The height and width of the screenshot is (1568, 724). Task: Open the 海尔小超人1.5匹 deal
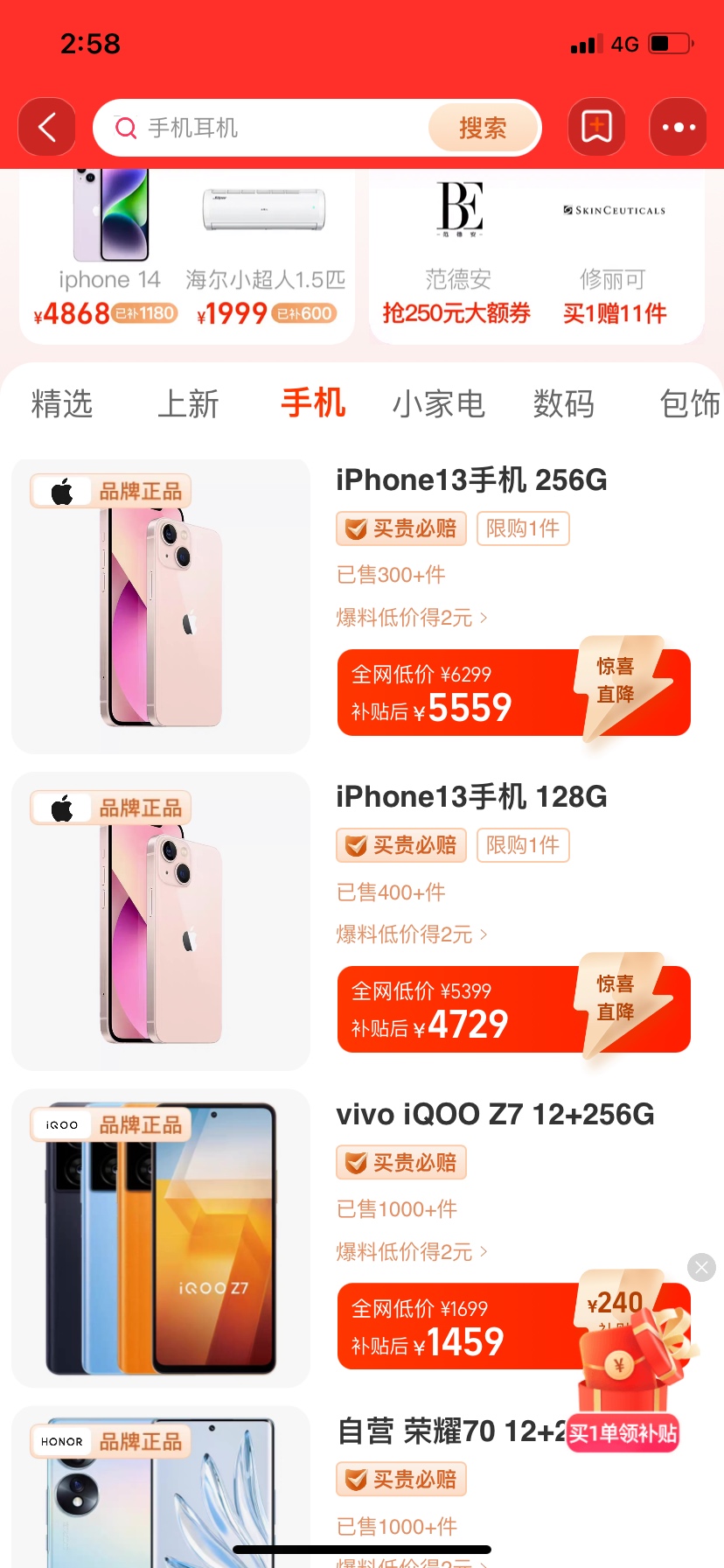click(x=265, y=254)
